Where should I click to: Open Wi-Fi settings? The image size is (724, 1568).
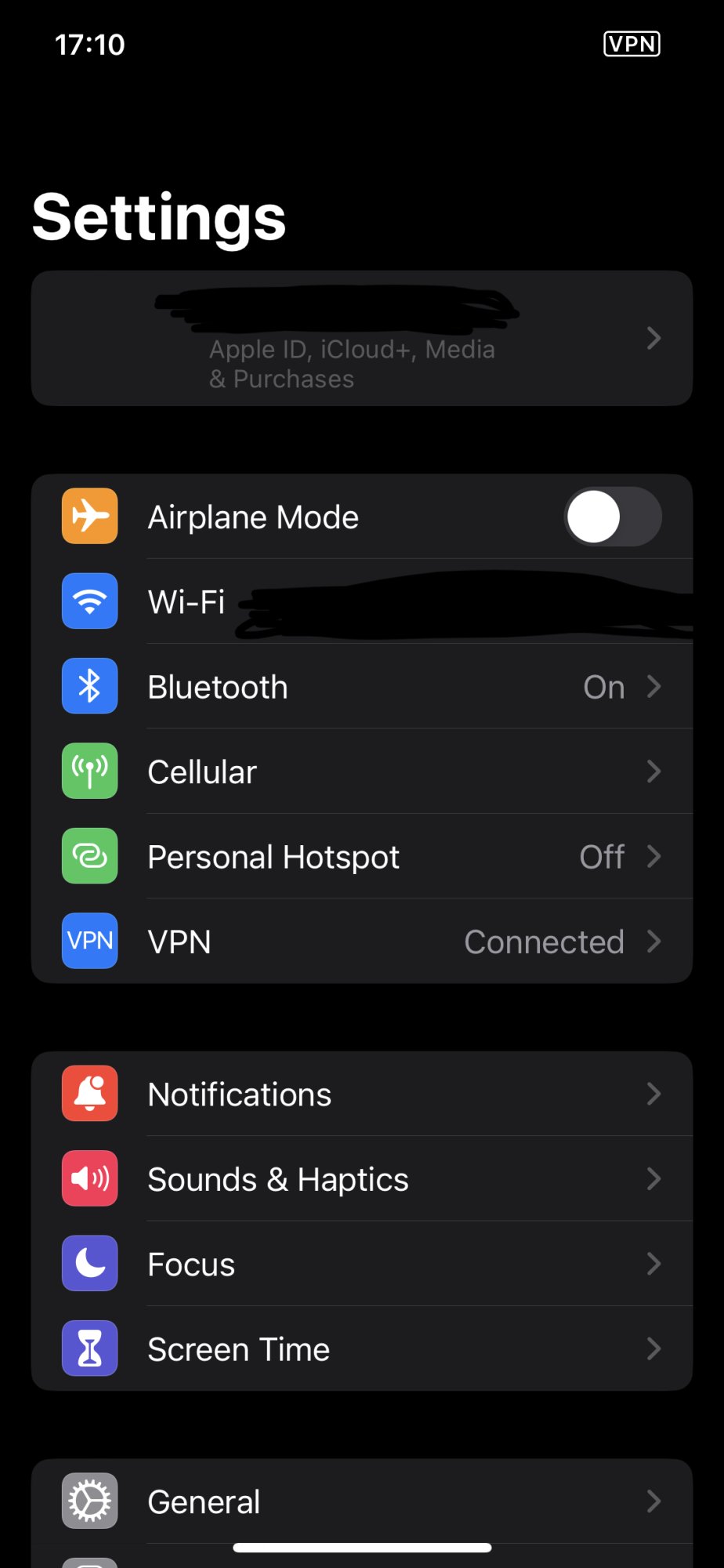point(362,601)
